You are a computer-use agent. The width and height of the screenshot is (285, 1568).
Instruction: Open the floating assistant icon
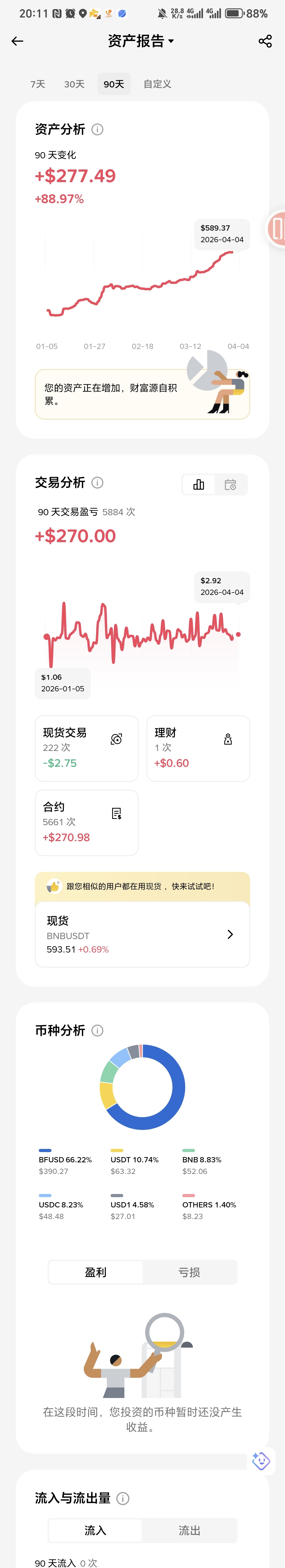point(261,1461)
